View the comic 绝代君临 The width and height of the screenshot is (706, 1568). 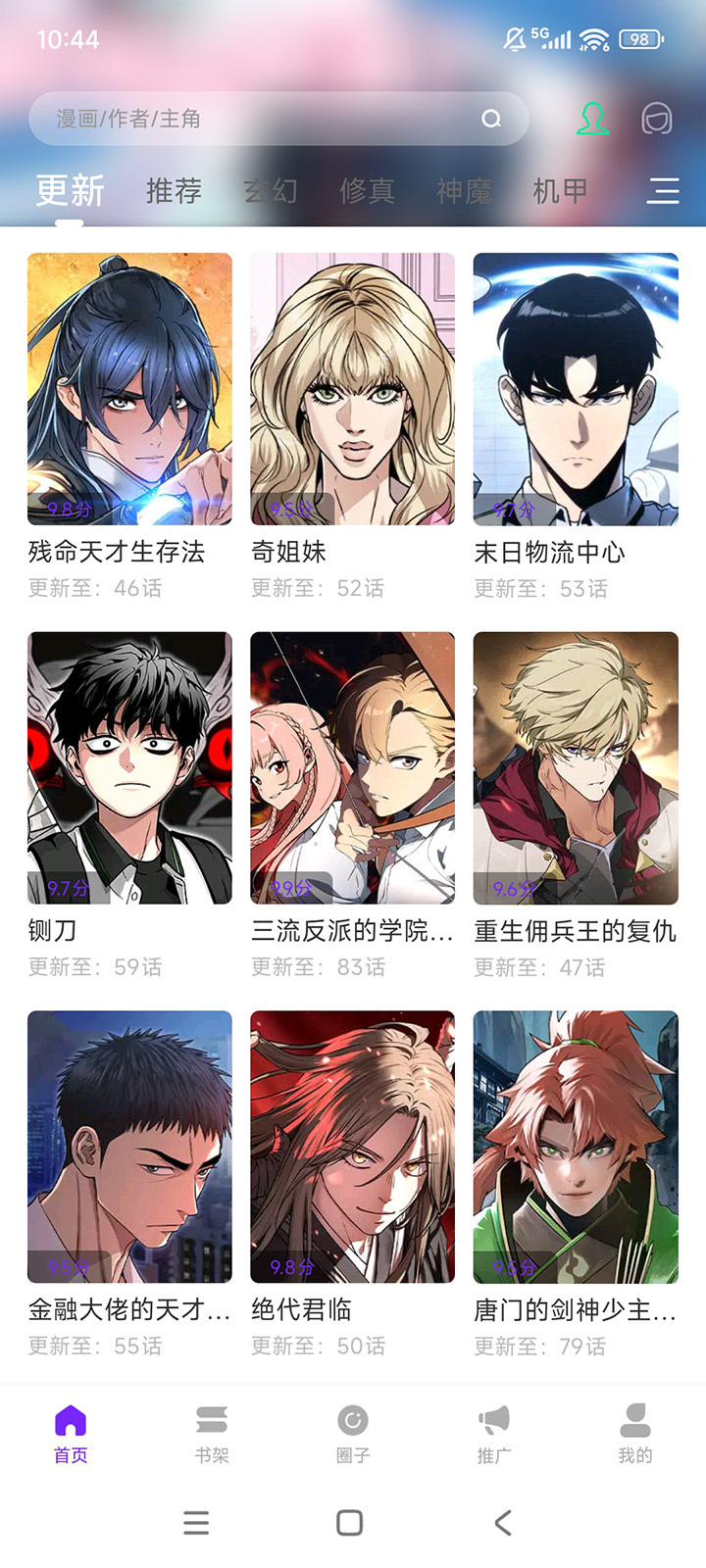[x=352, y=1147]
